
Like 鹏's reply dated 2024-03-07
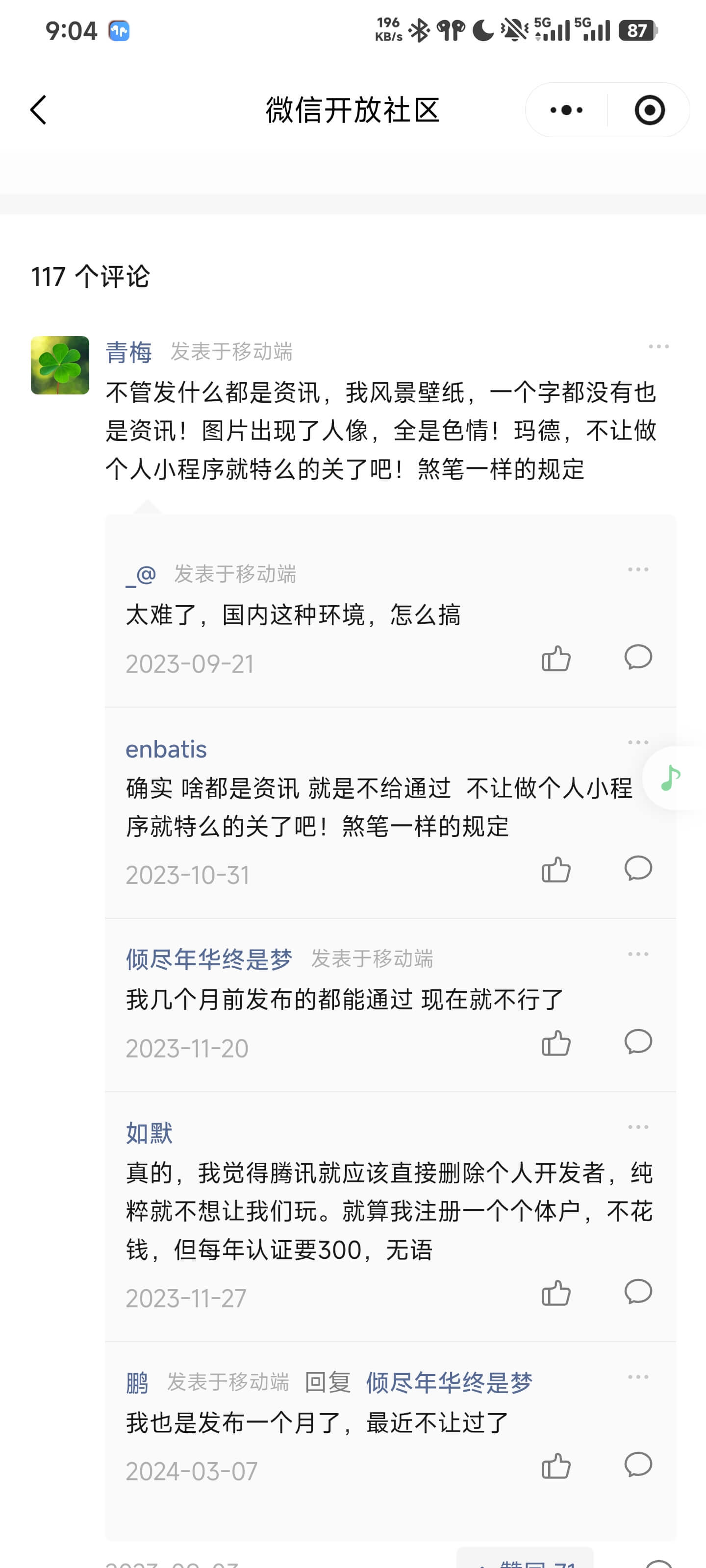click(555, 1466)
